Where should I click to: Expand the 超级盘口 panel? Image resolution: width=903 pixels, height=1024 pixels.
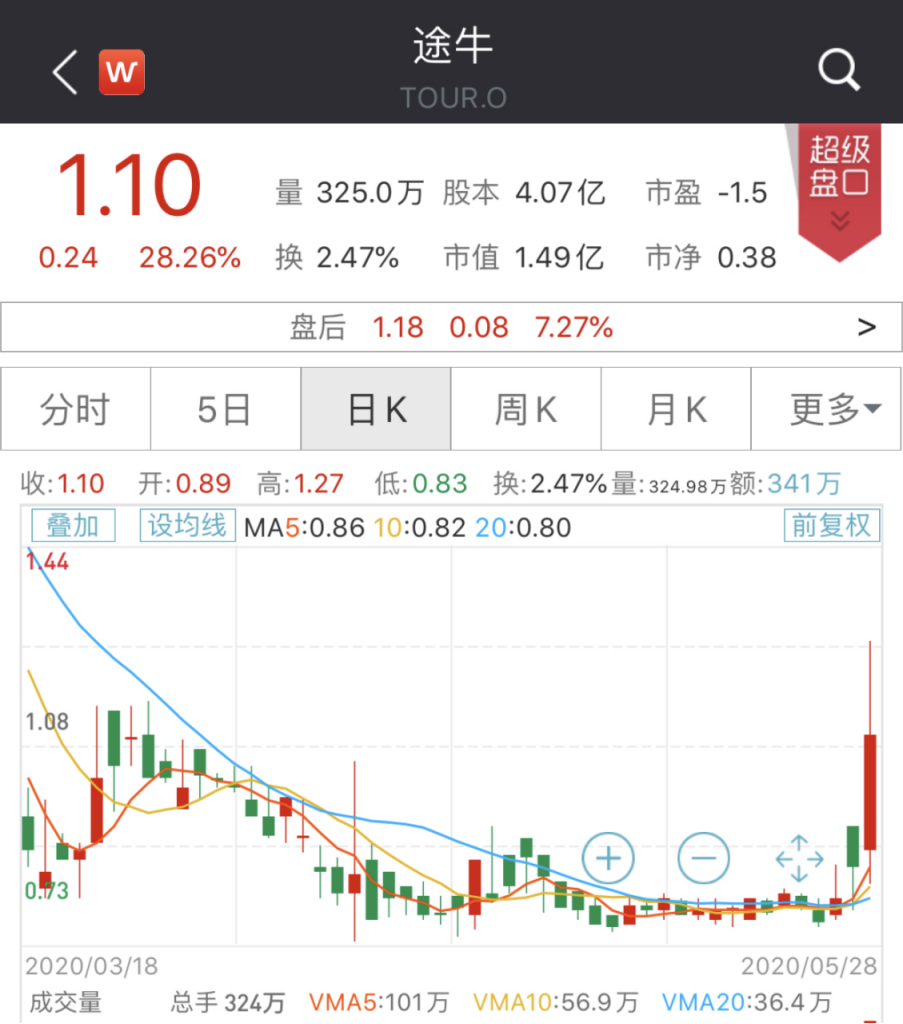pyautogui.click(x=839, y=190)
